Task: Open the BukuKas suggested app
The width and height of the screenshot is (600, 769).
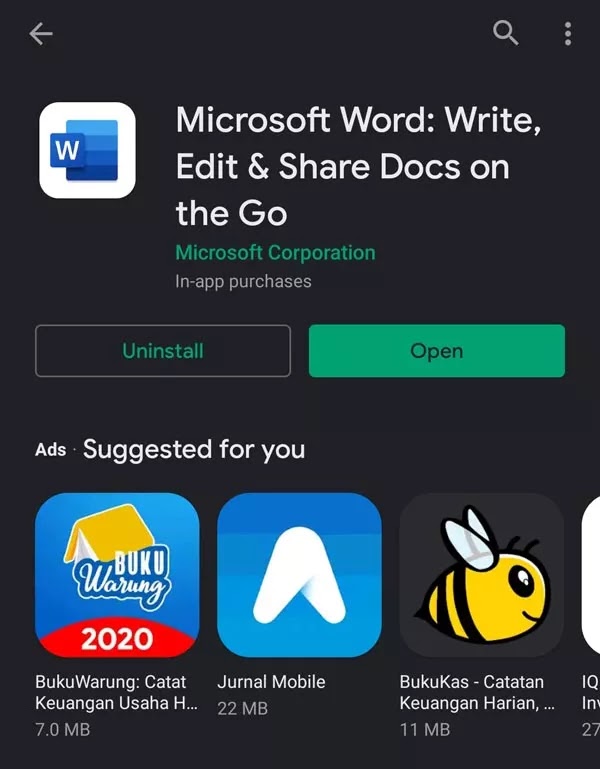Action: [481, 574]
